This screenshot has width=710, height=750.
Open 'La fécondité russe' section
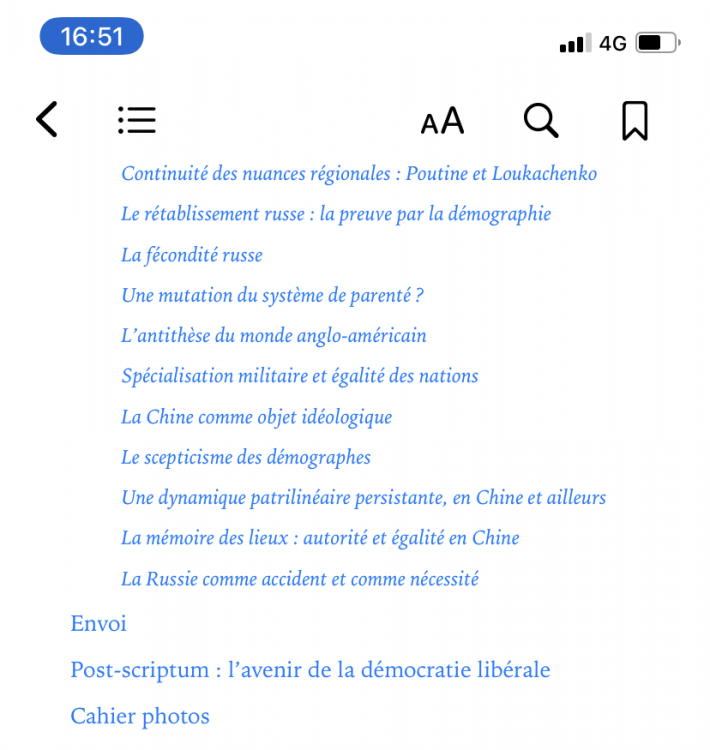pyautogui.click(x=192, y=255)
